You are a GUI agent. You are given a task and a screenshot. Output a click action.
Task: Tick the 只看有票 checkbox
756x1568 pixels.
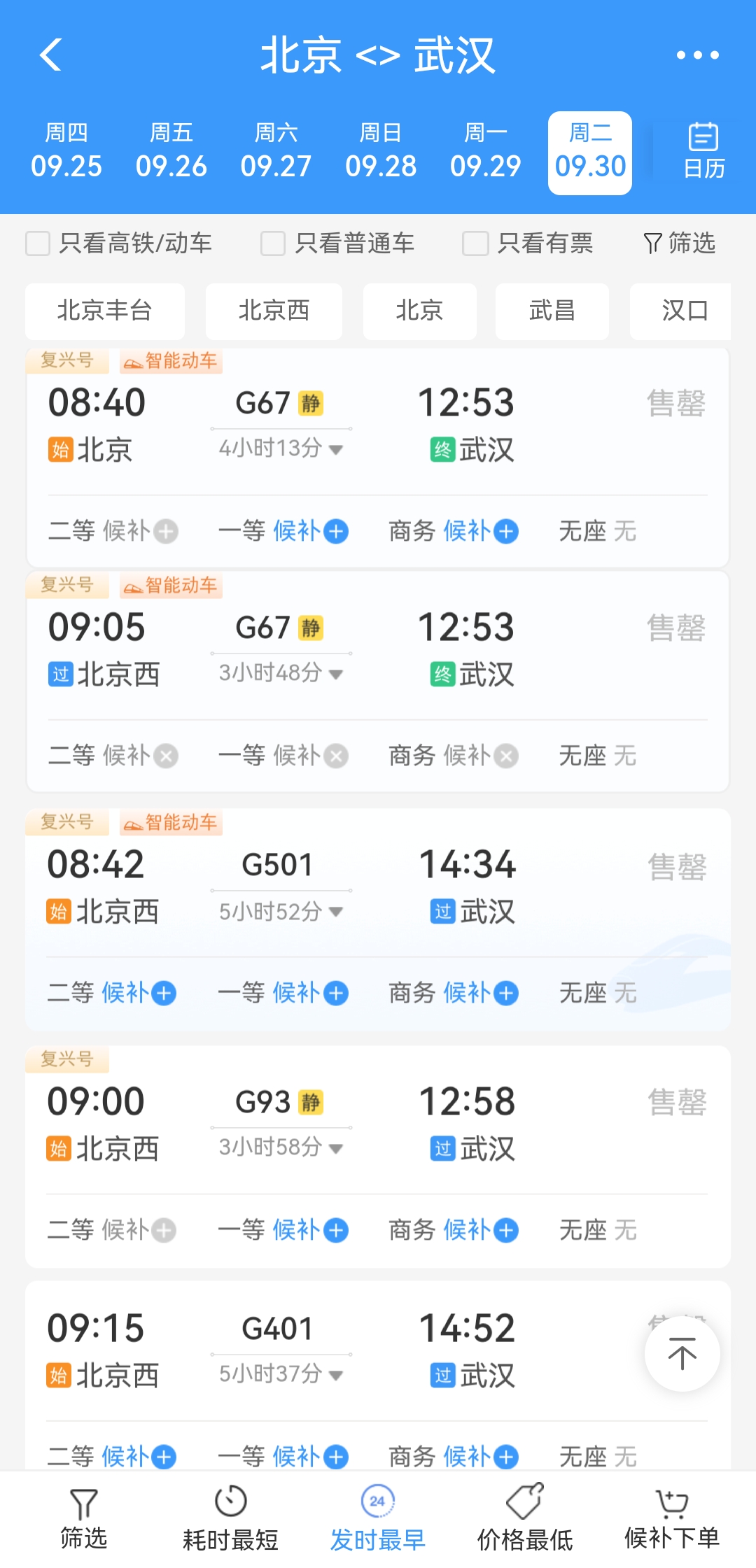(x=475, y=243)
